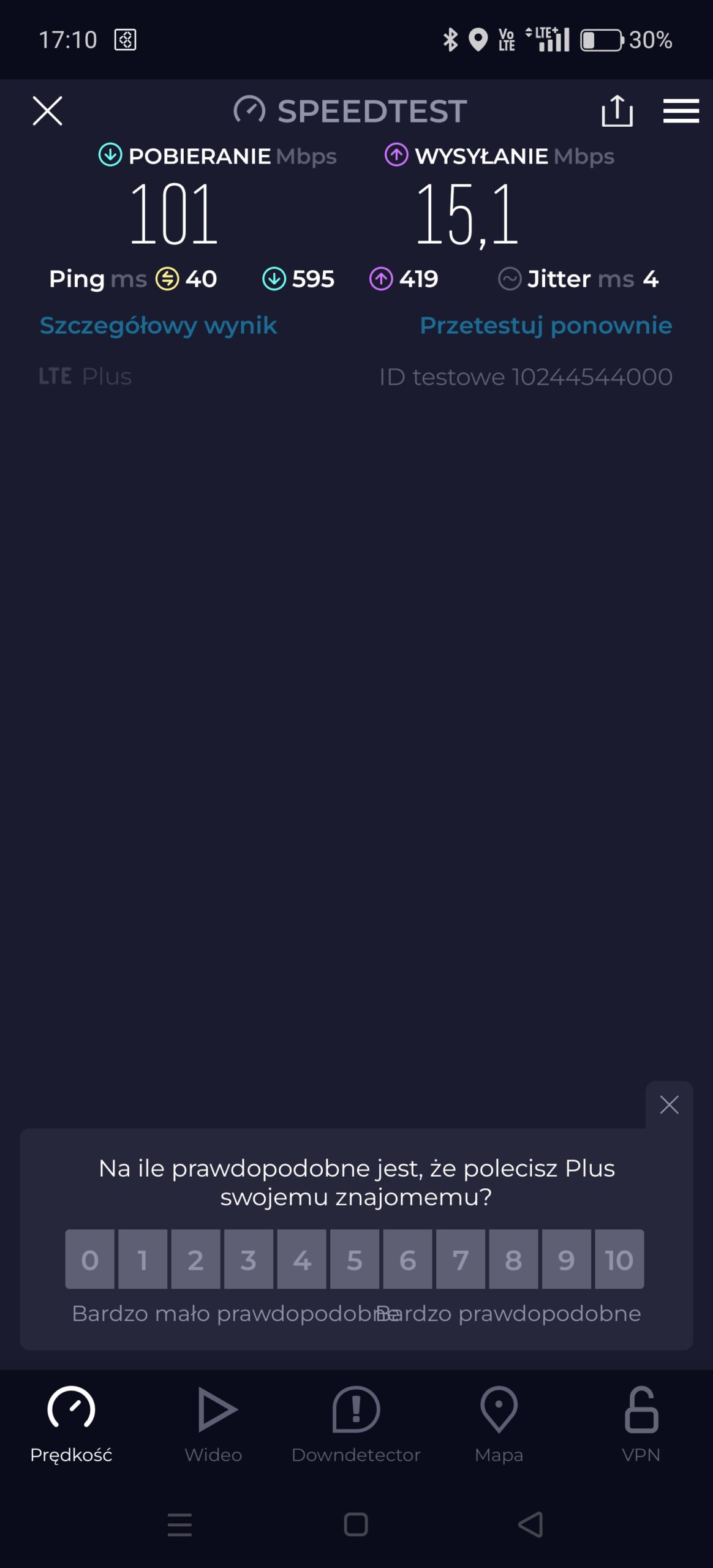Dismiss the Plus recommendation survey

click(x=669, y=1104)
